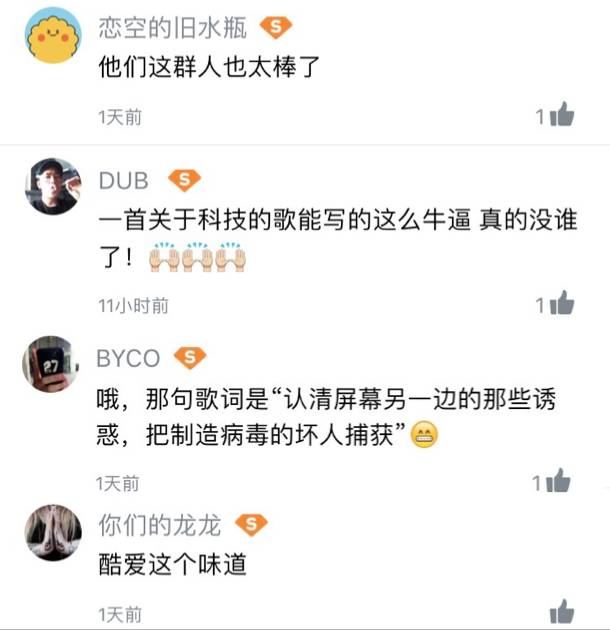Like the comment by 恋空的旧水瓶
Screen dimensions: 610x630
(562, 116)
